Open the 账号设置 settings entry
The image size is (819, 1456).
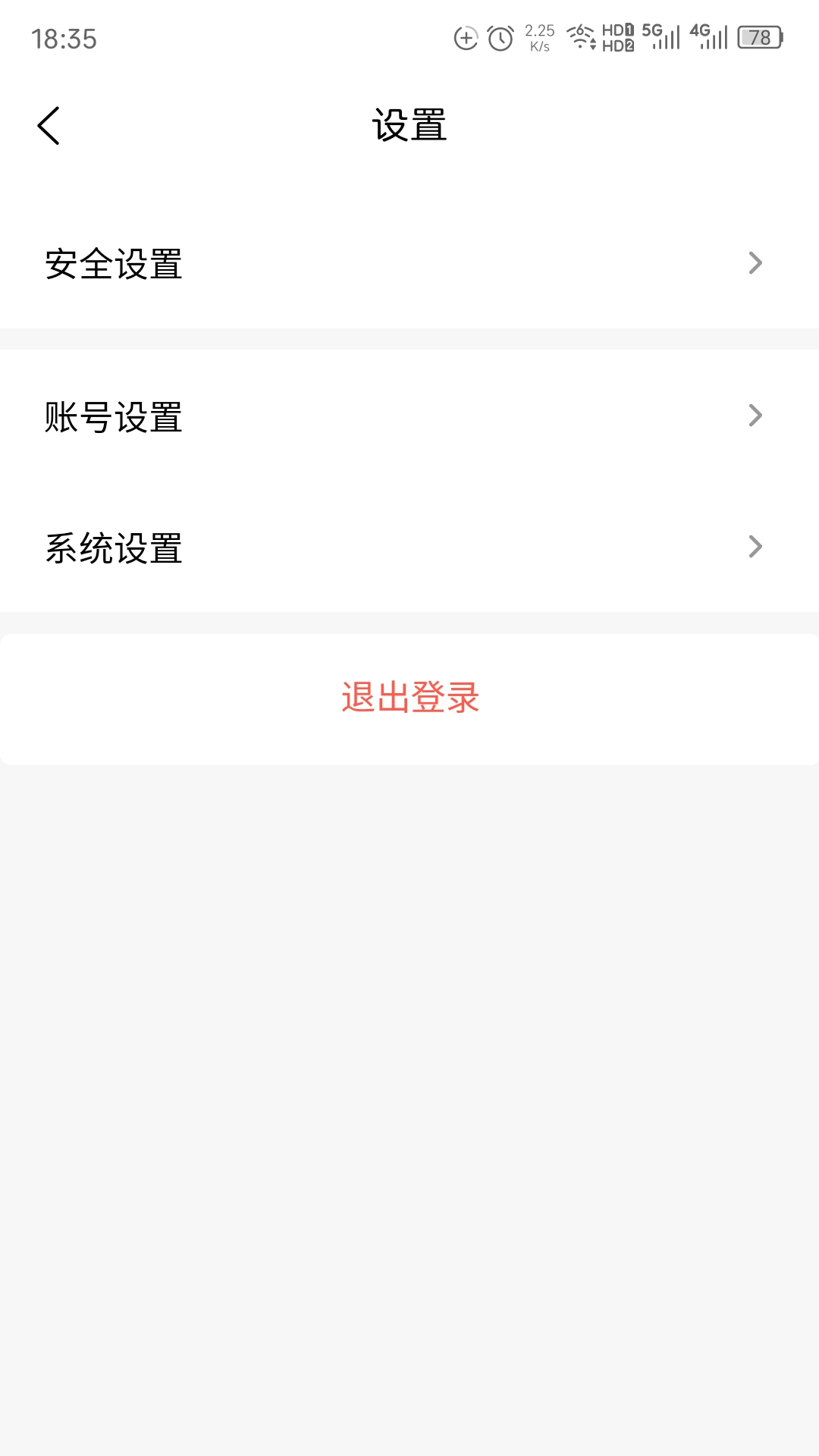(114, 415)
